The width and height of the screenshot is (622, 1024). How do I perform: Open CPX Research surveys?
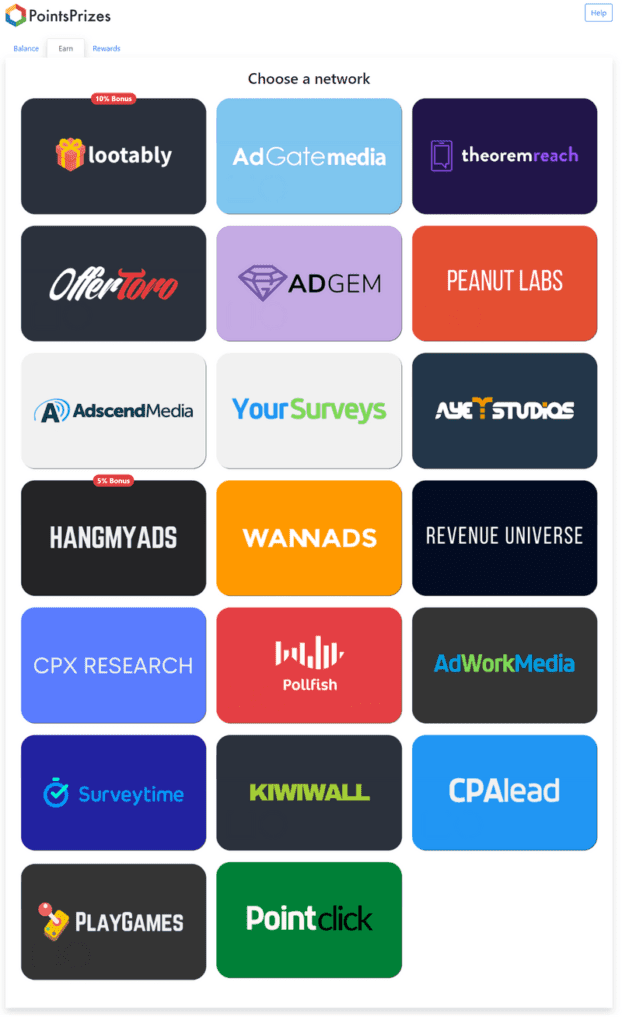114,665
